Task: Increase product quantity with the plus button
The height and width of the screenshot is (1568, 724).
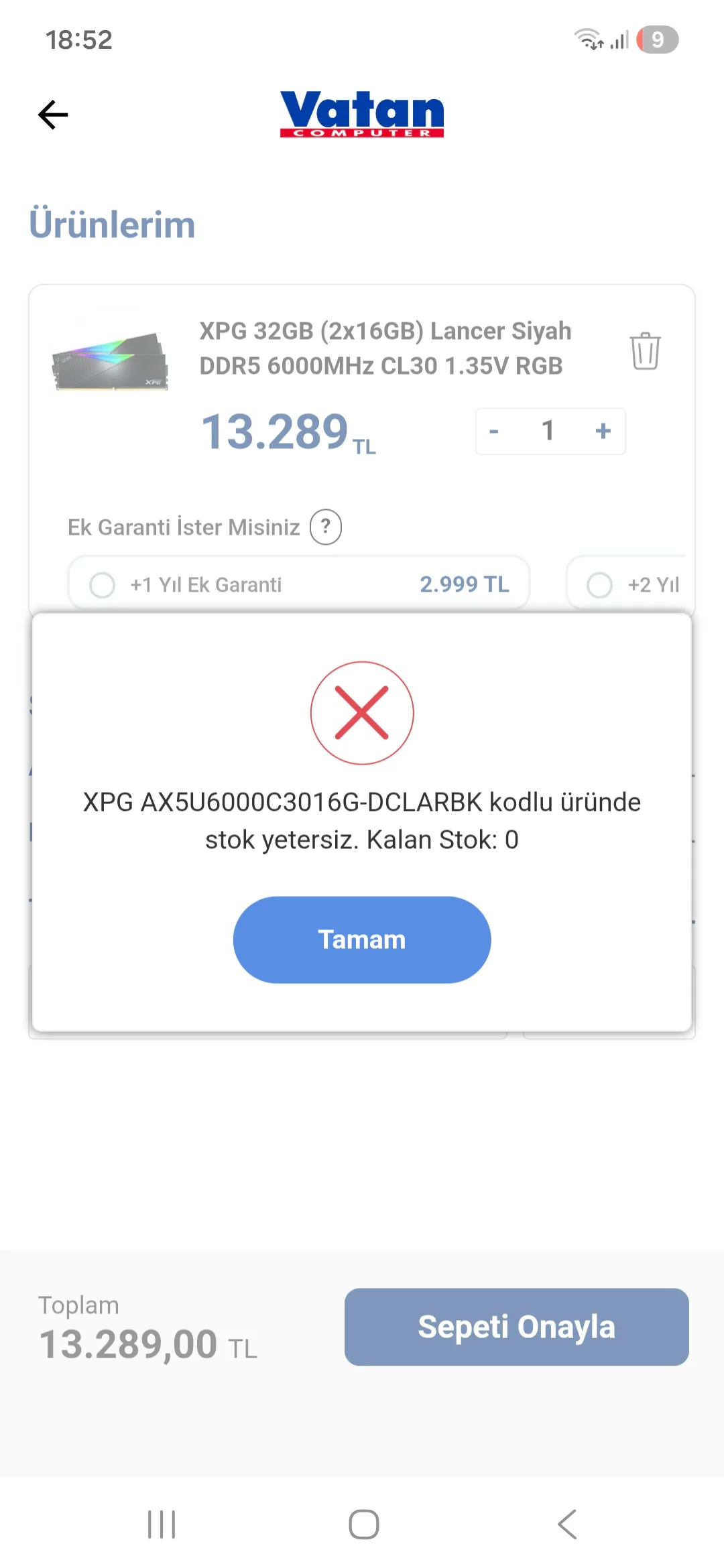Action: [x=603, y=431]
